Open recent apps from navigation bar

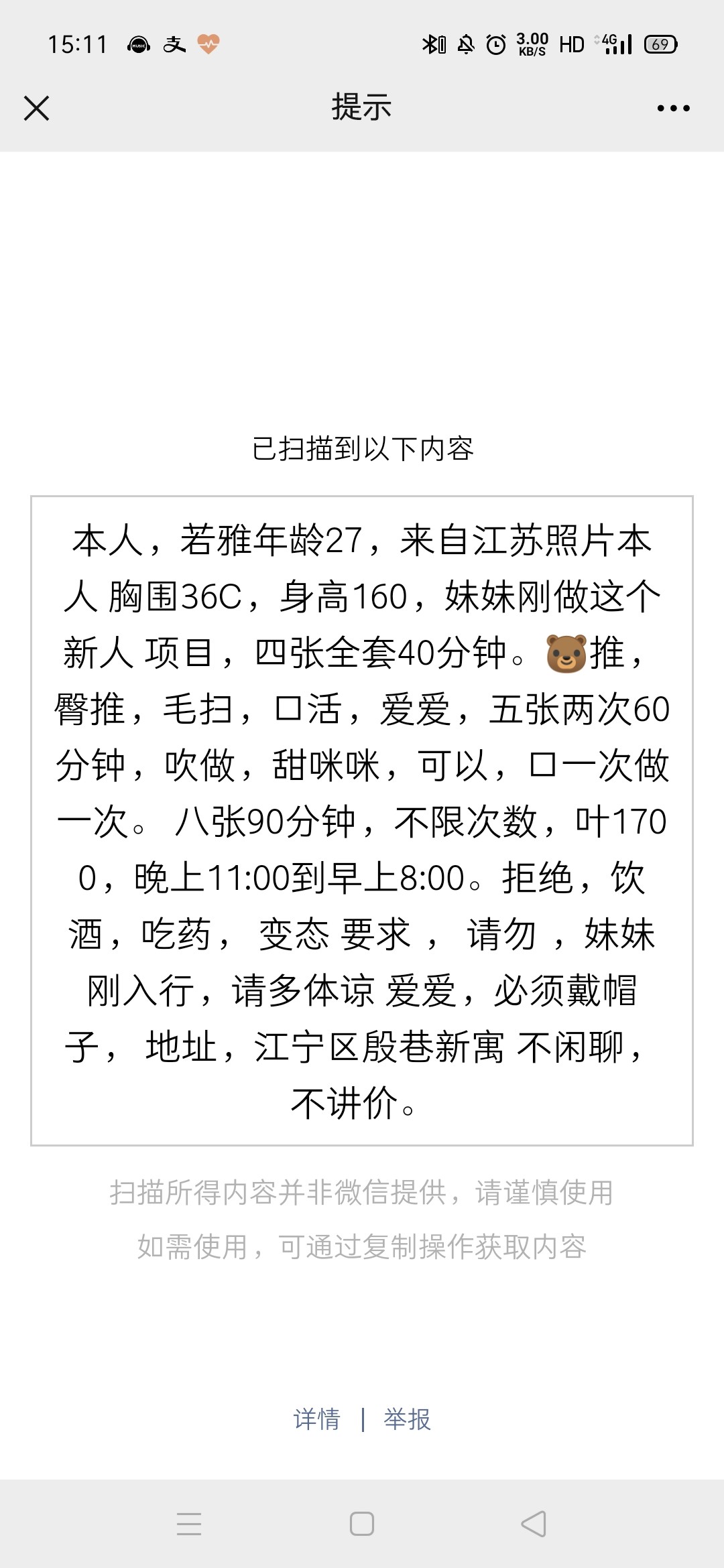[189, 1524]
